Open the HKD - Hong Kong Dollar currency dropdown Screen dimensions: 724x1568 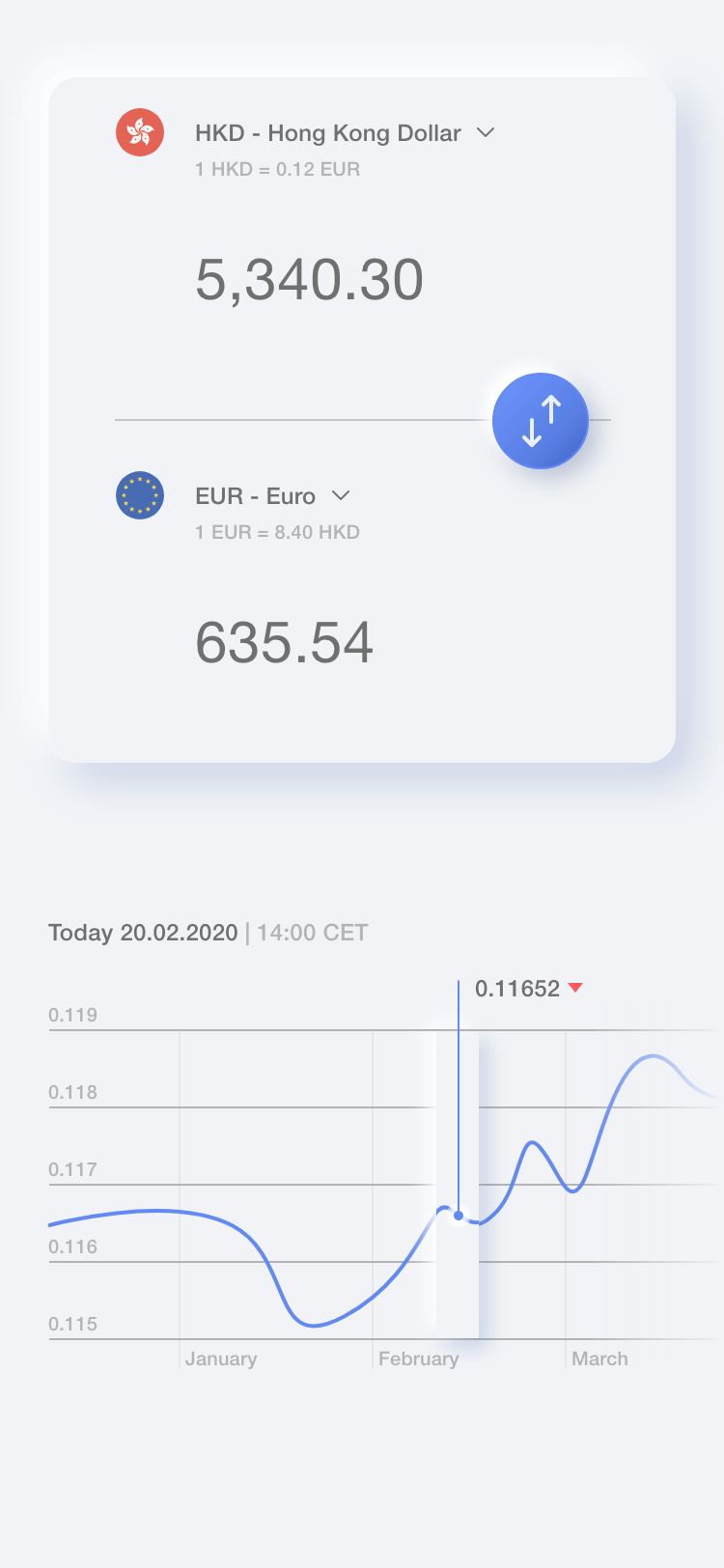point(486,132)
